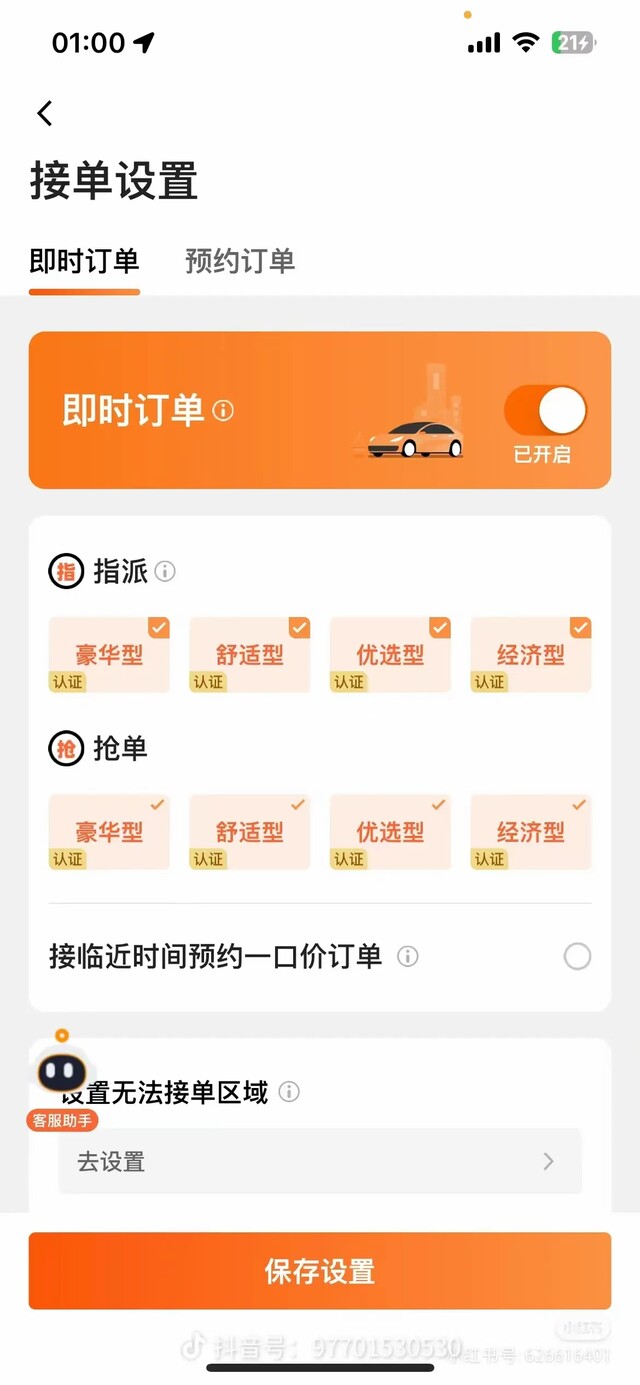Toggle 舒适型 under 抢单

pos(250,832)
